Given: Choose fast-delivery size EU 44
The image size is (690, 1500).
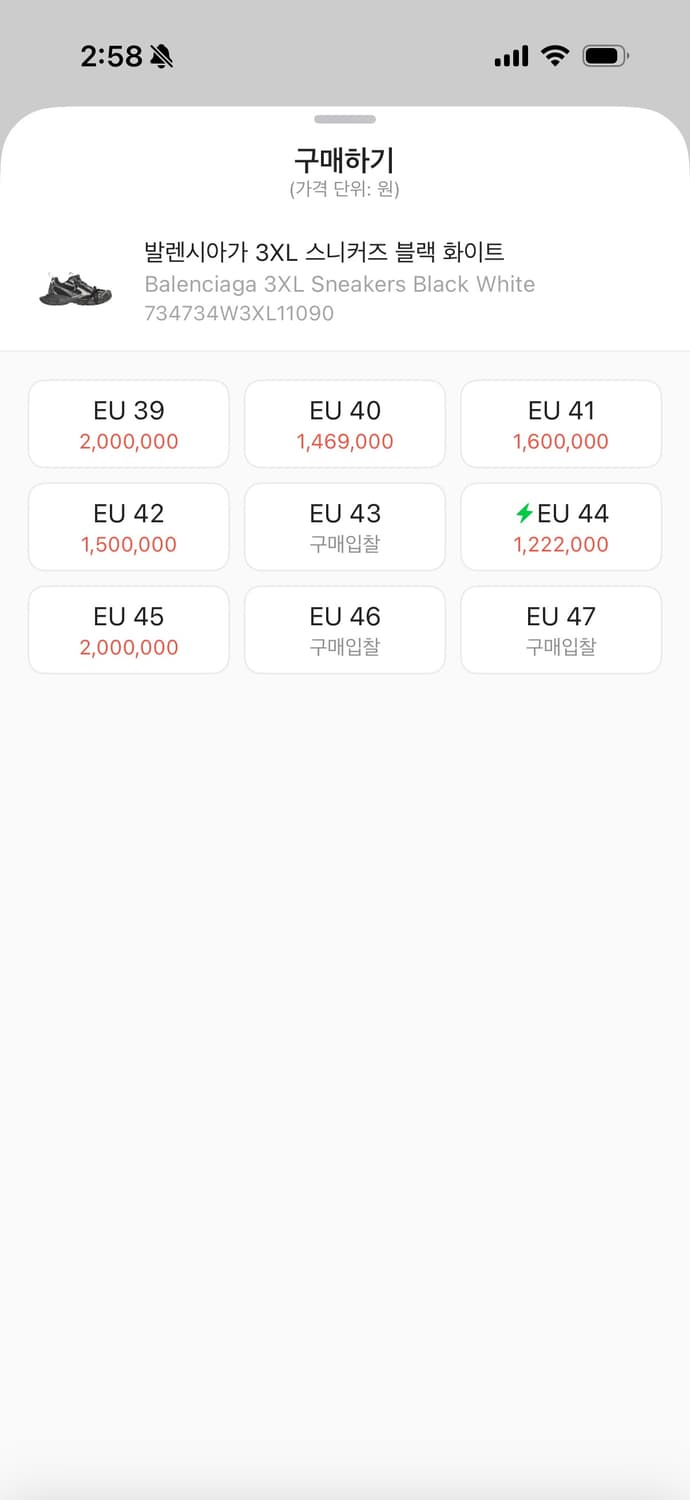Looking at the screenshot, I should click(x=561, y=527).
